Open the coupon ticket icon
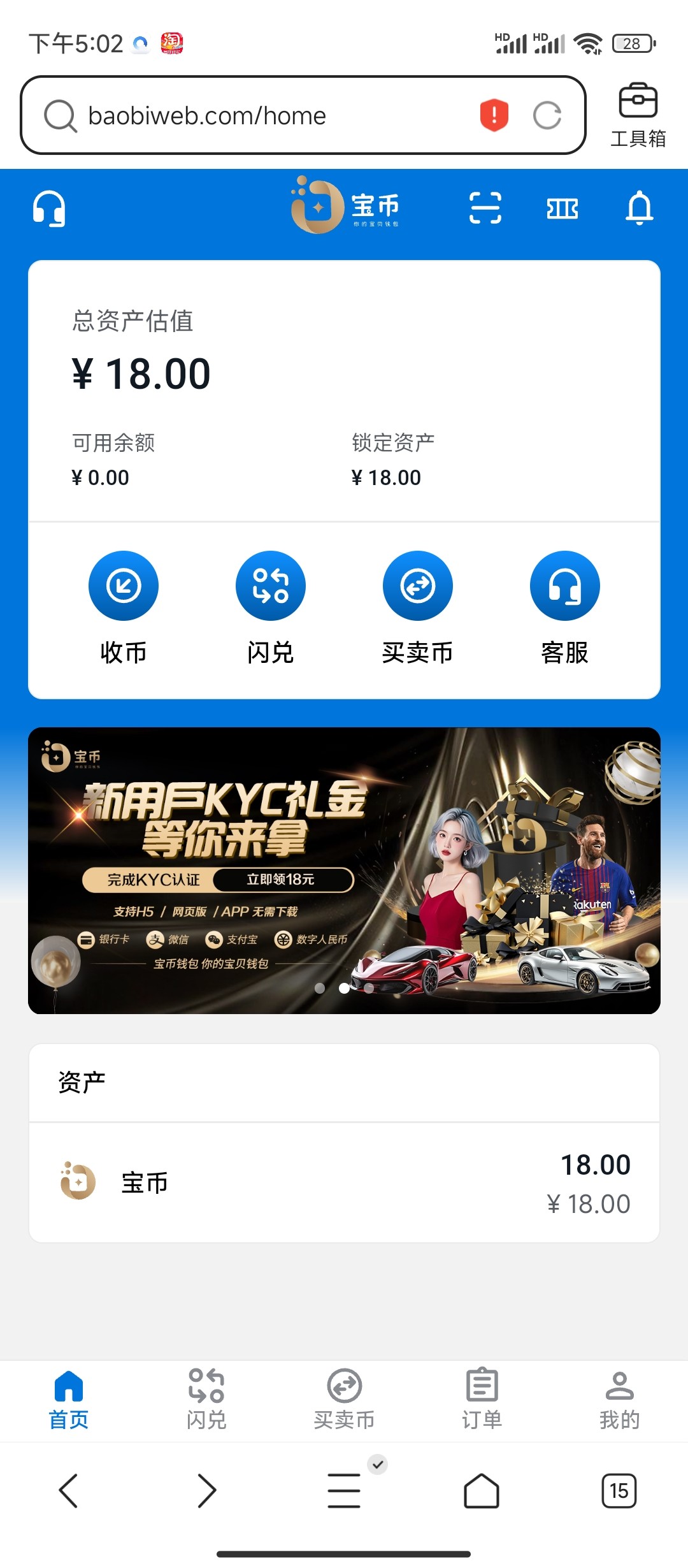The width and height of the screenshot is (688, 1568). tap(562, 208)
